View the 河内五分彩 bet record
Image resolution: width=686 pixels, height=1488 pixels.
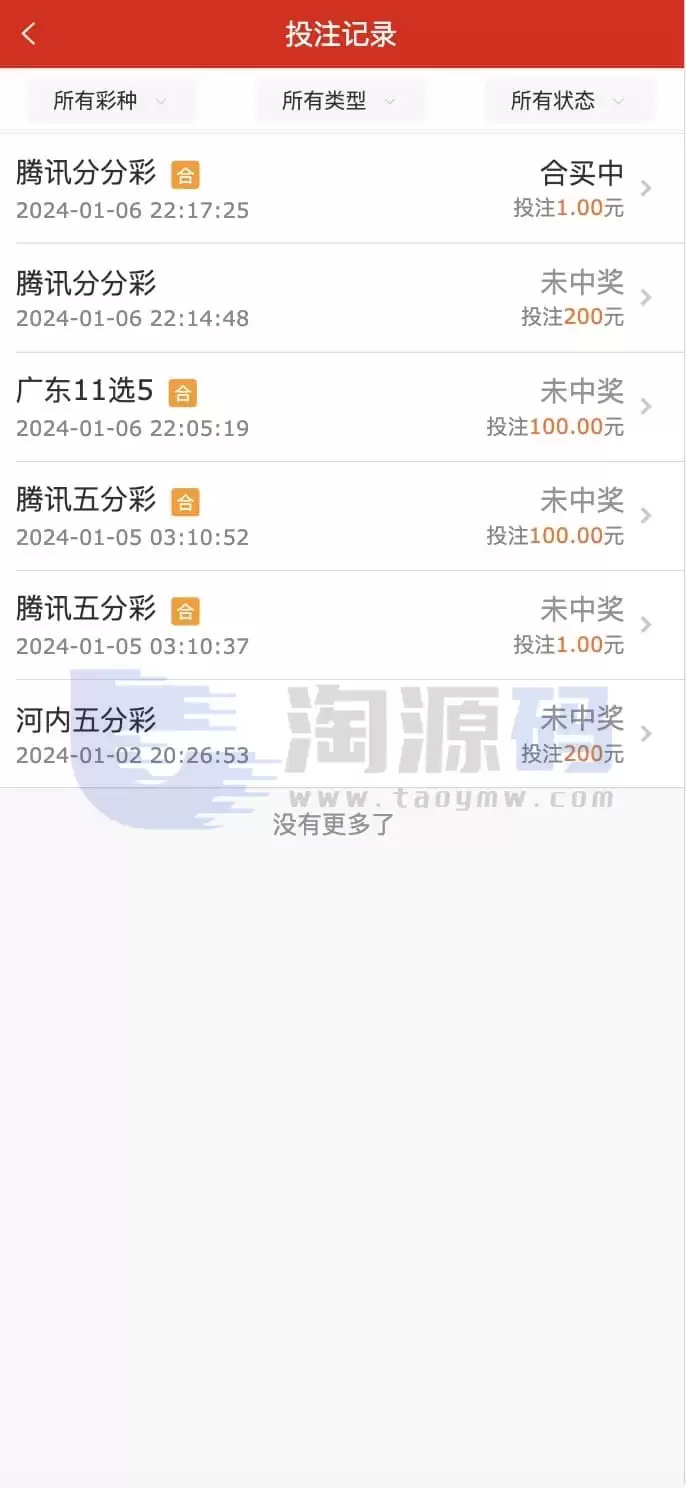click(x=342, y=734)
